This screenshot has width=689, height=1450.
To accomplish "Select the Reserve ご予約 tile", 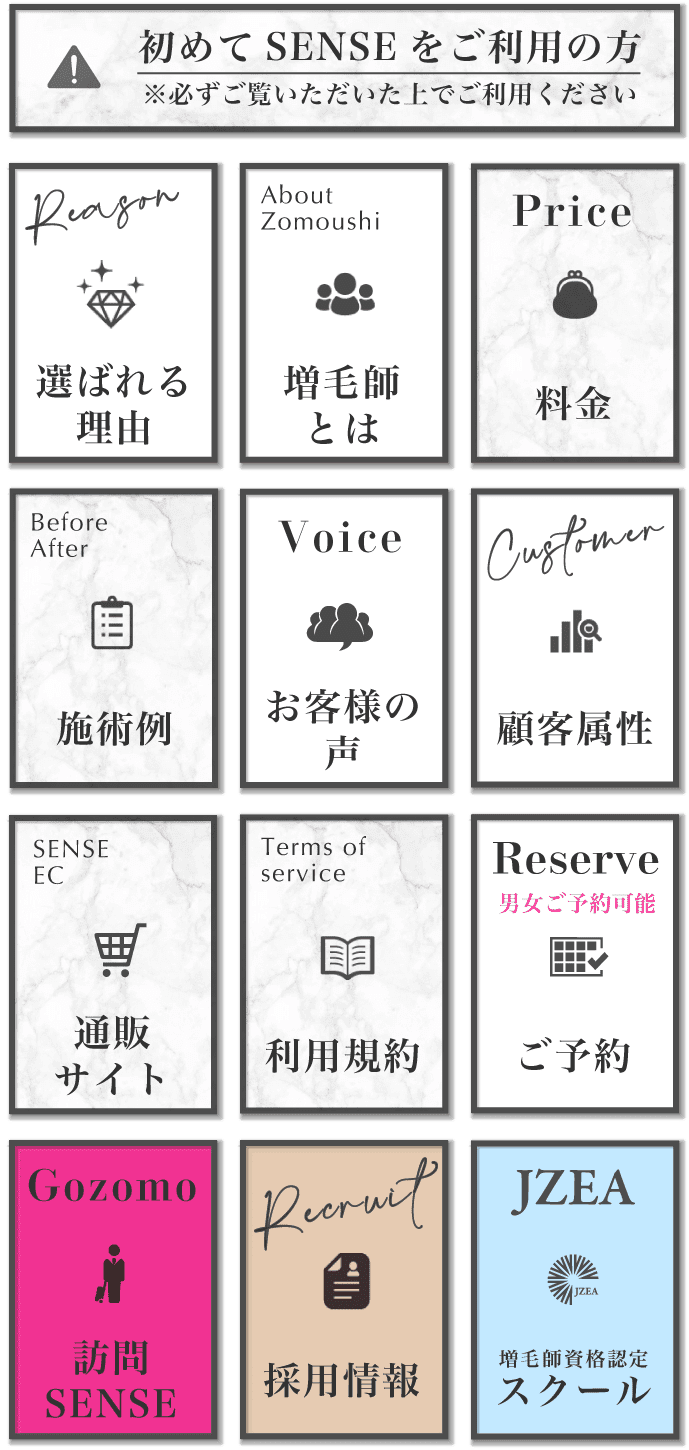I will [574, 963].
